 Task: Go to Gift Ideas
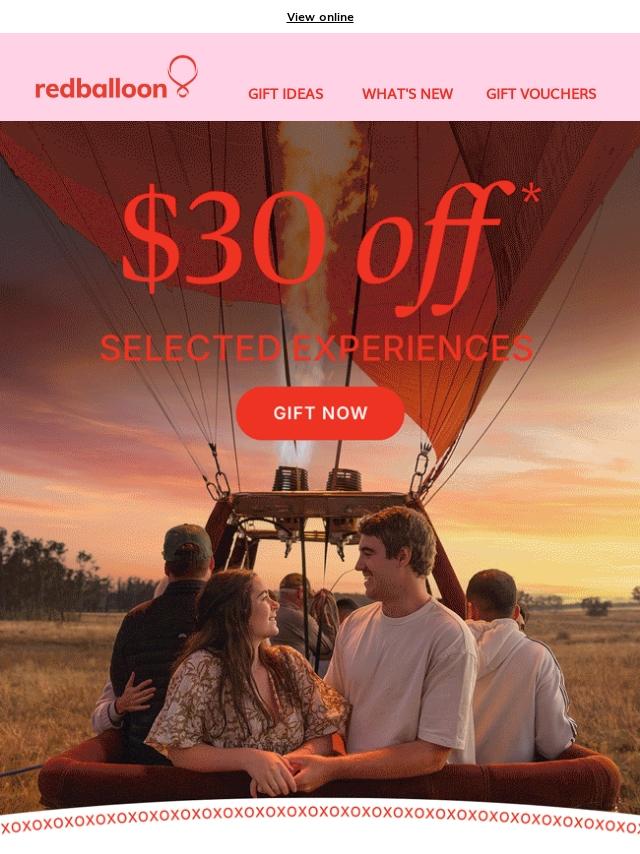click(286, 94)
